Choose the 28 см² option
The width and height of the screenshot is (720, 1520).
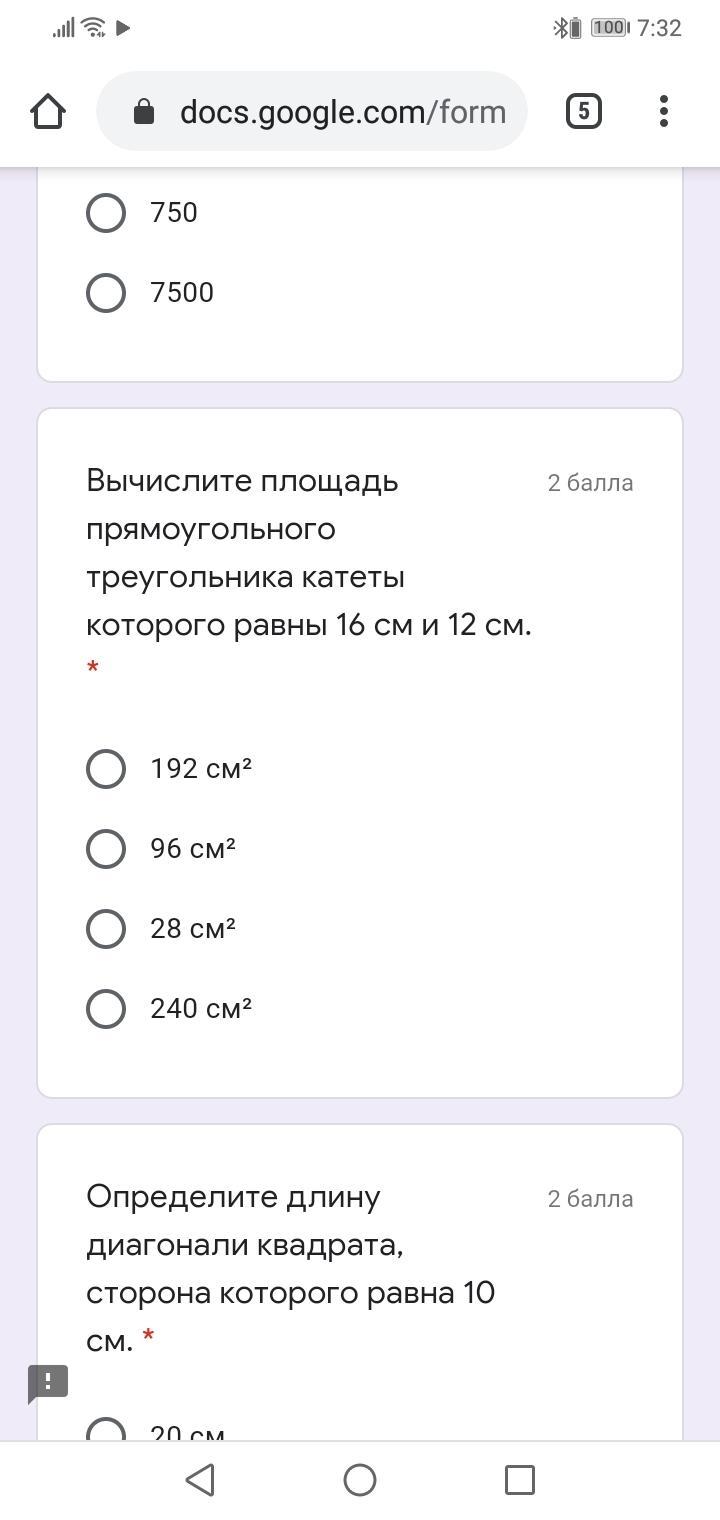coord(106,929)
